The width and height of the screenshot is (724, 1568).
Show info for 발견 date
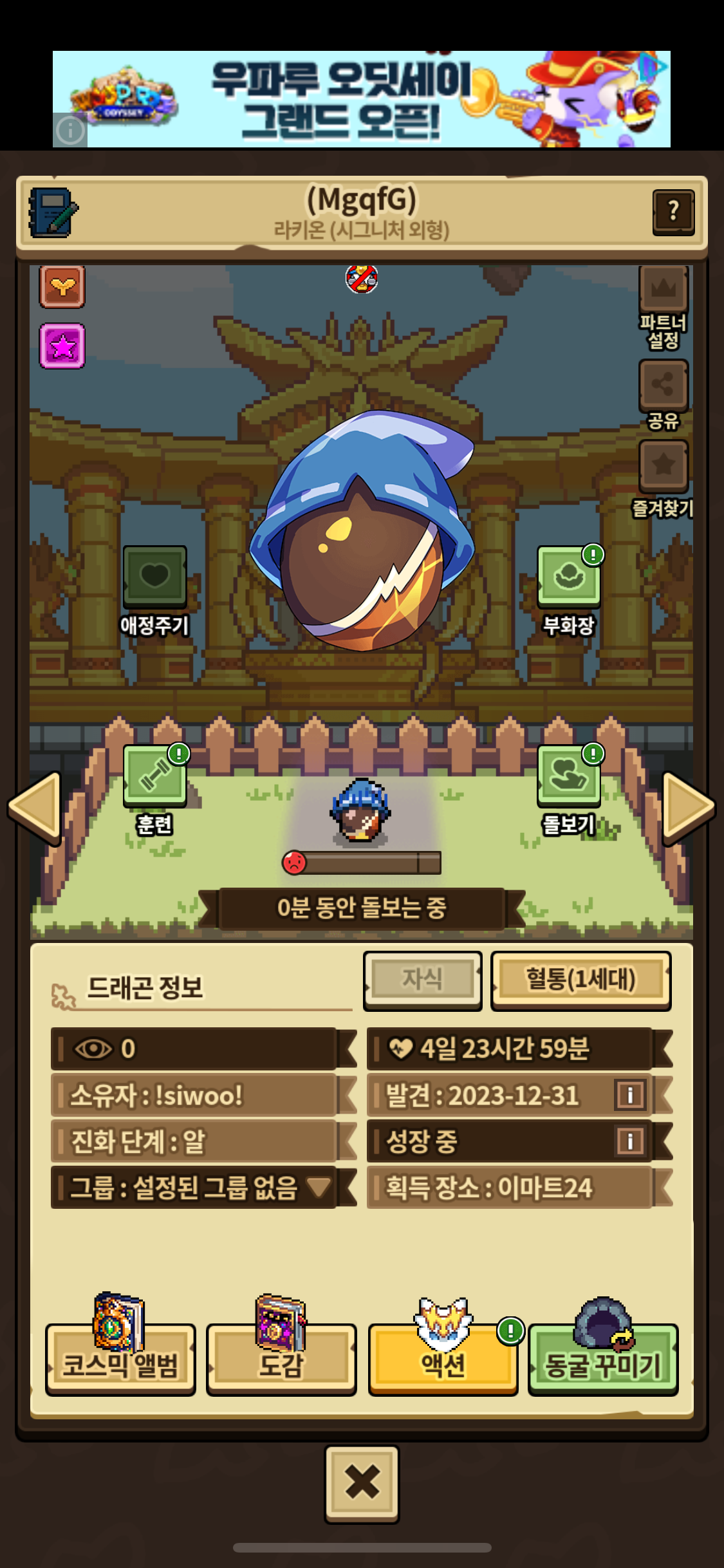point(630,1095)
